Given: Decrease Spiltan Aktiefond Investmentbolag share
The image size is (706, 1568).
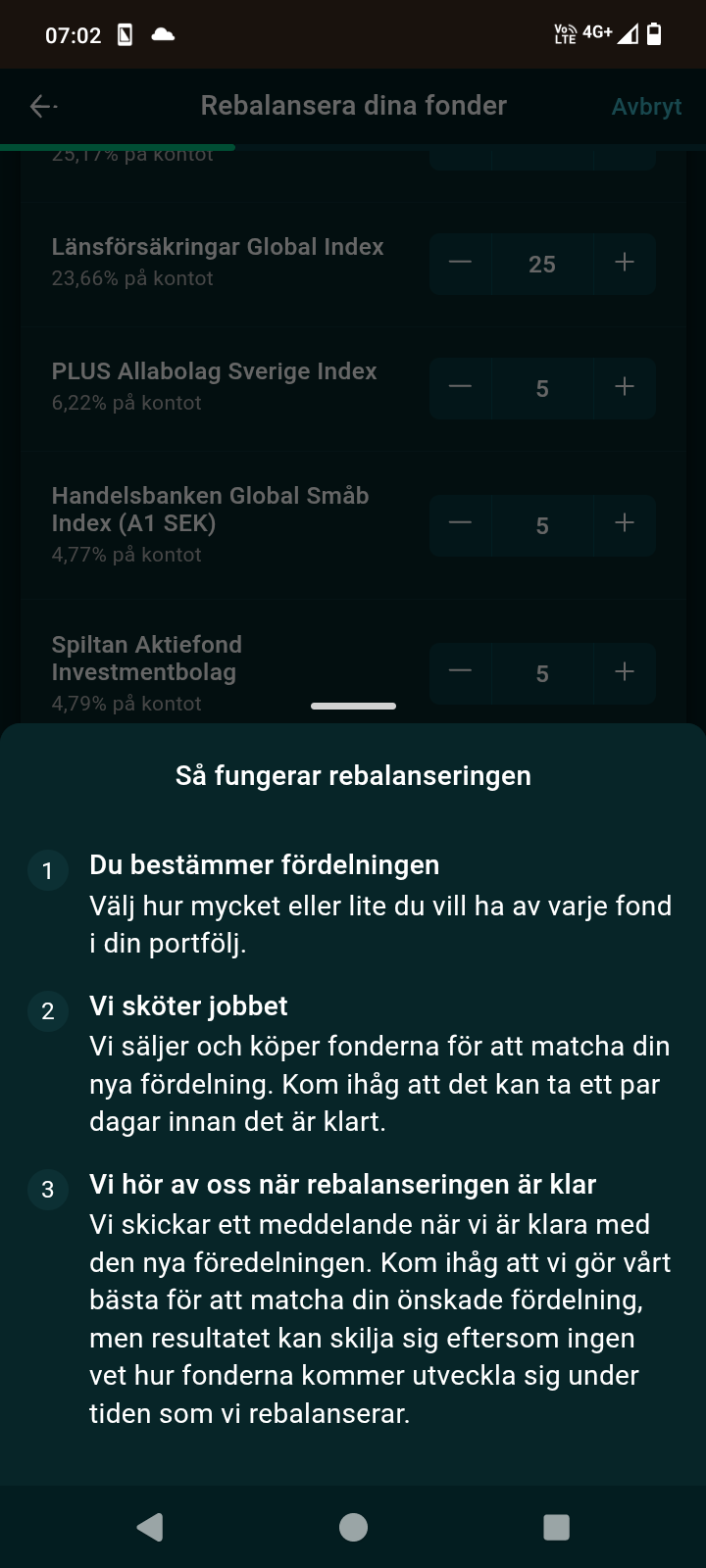Looking at the screenshot, I should pos(460,672).
